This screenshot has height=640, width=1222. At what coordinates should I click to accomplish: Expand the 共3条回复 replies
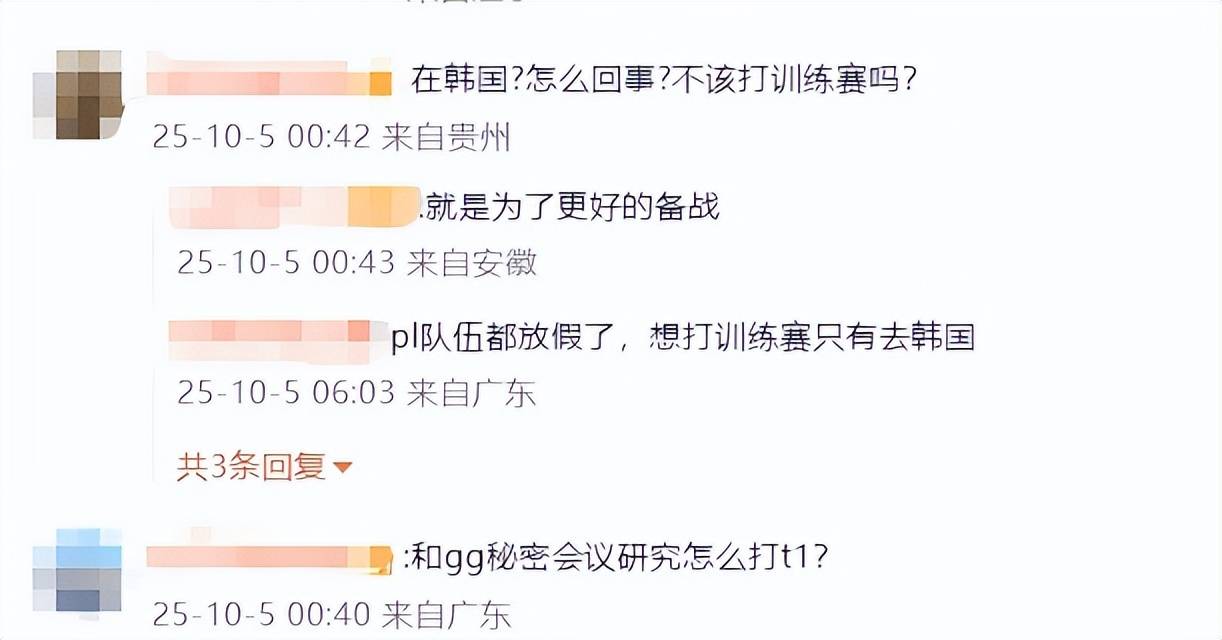click(264, 466)
